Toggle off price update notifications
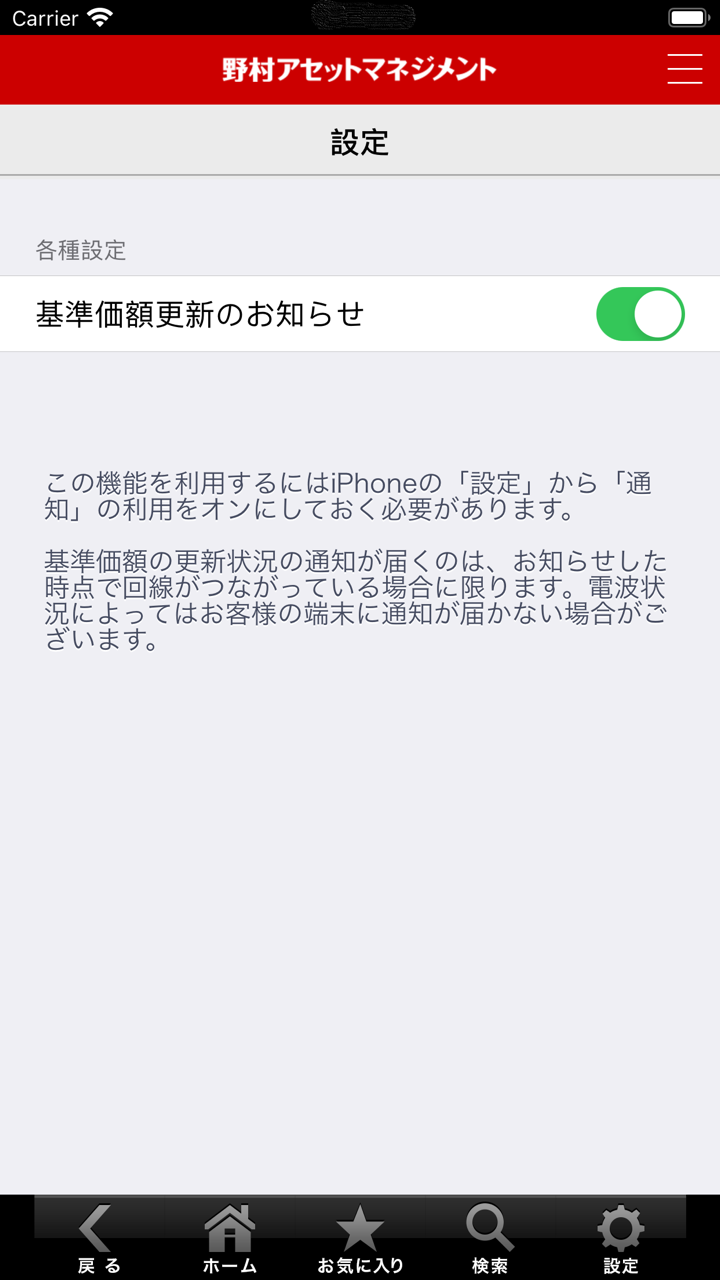The width and height of the screenshot is (720, 1280). [640, 313]
